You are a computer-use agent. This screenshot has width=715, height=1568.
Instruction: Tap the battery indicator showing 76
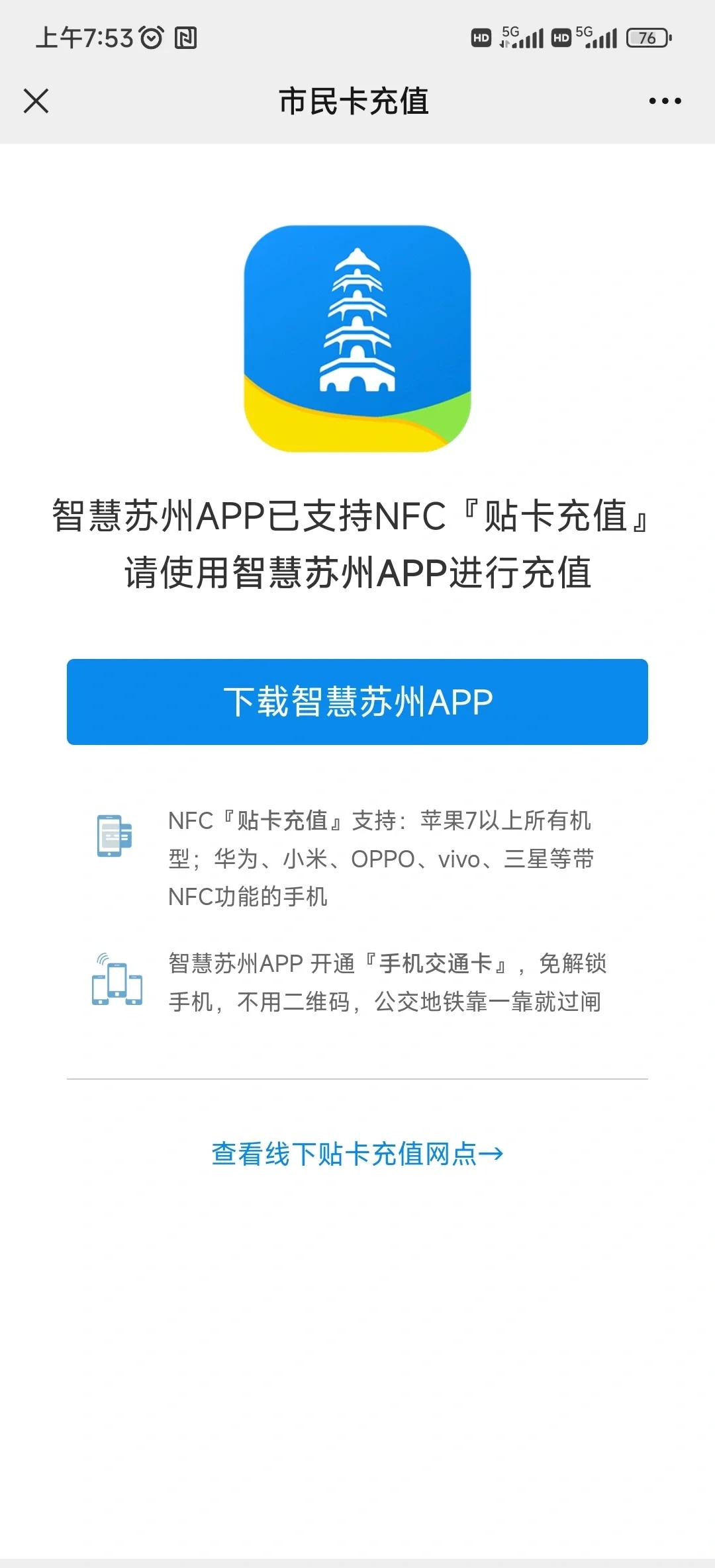(649, 38)
